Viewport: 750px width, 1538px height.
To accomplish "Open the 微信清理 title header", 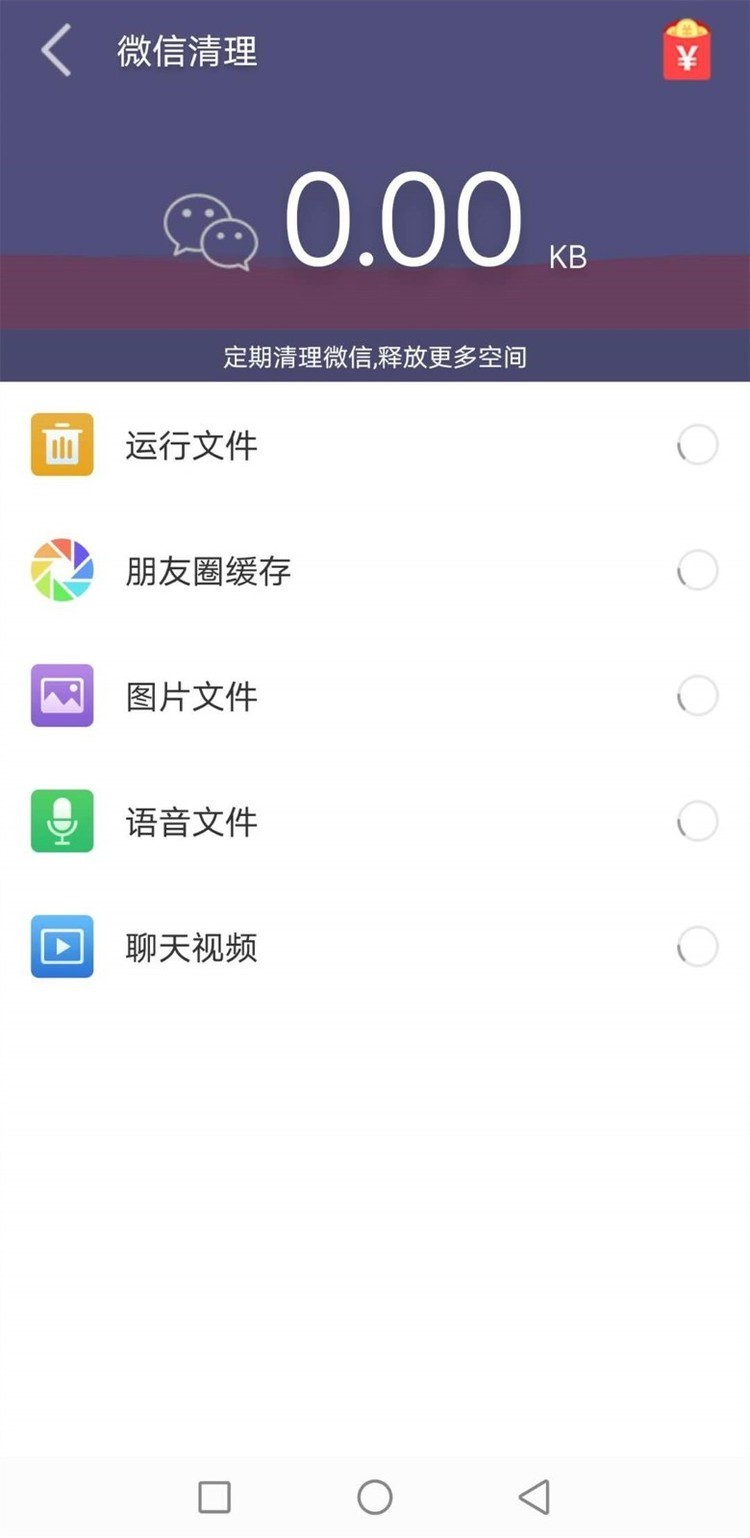I will pyautogui.click(x=185, y=51).
